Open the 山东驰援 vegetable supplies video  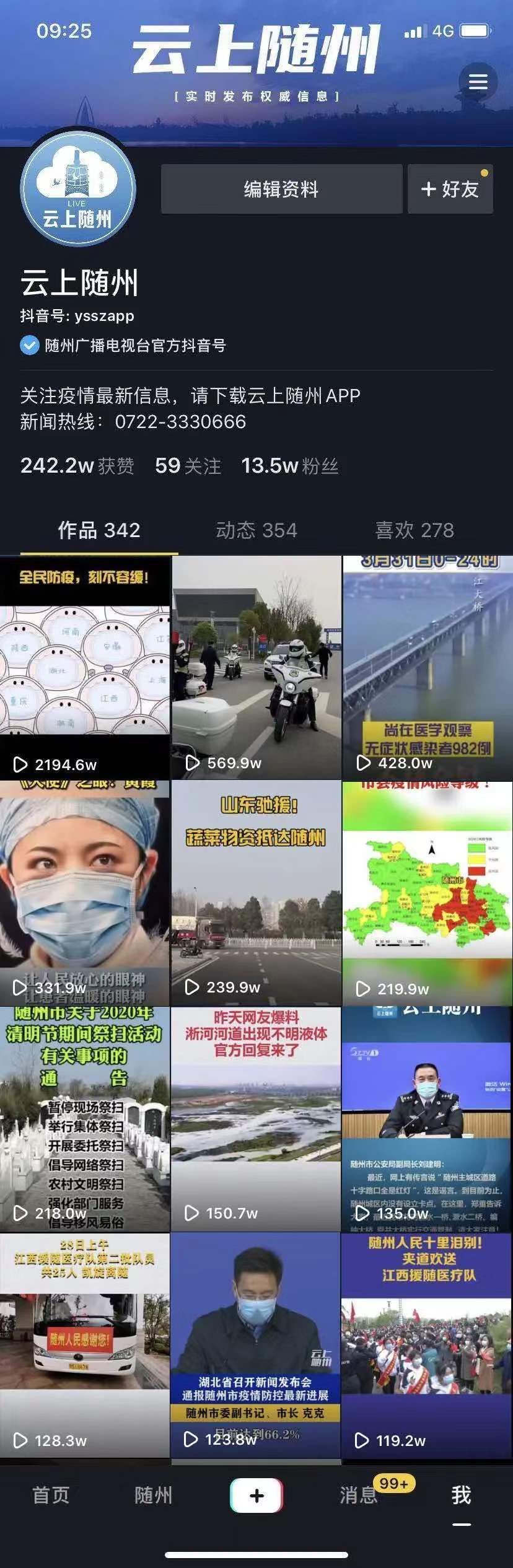pos(256,893)
